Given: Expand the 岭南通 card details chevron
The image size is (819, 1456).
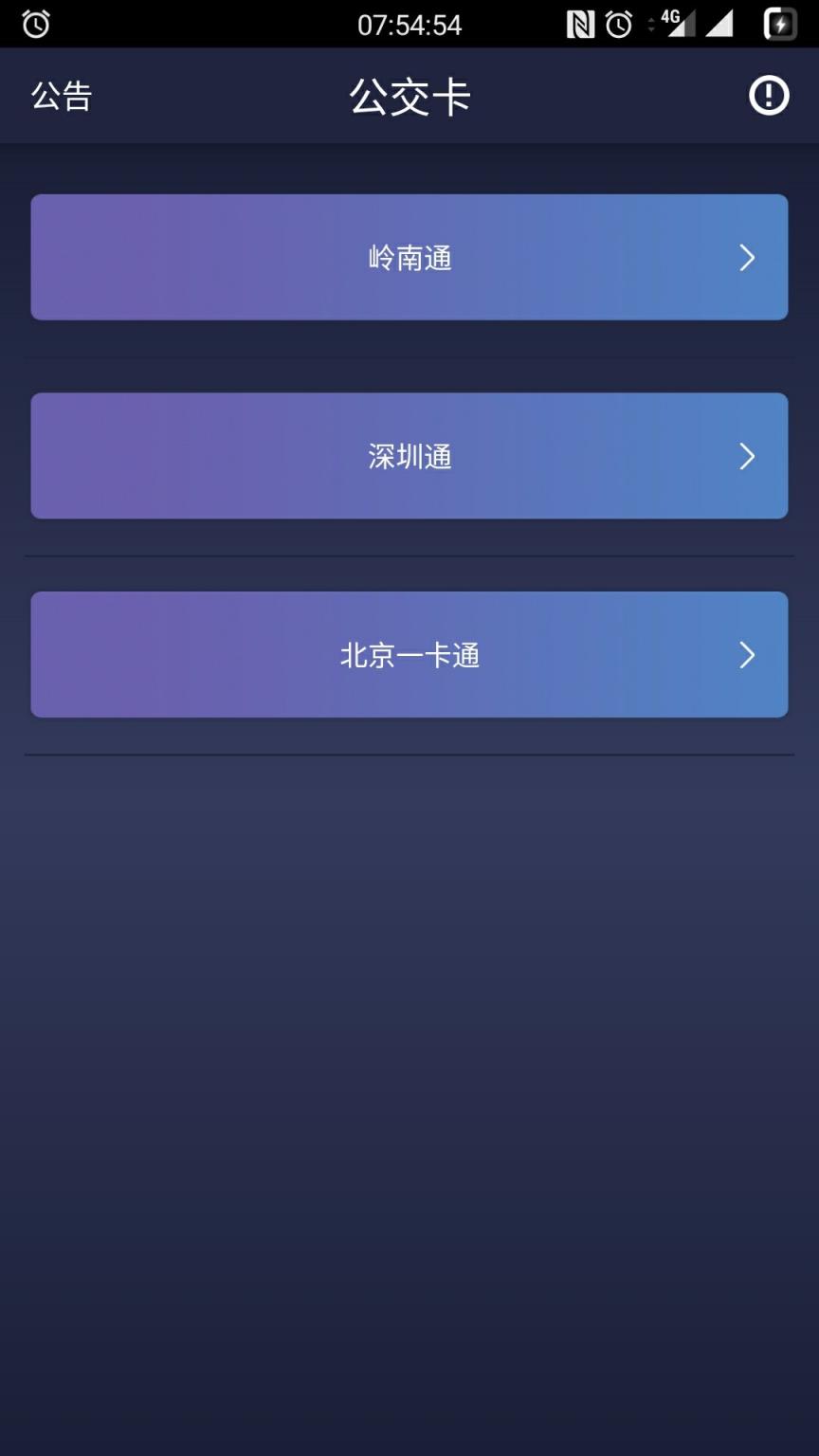Looking at the screenshot, I should [746, 257].
